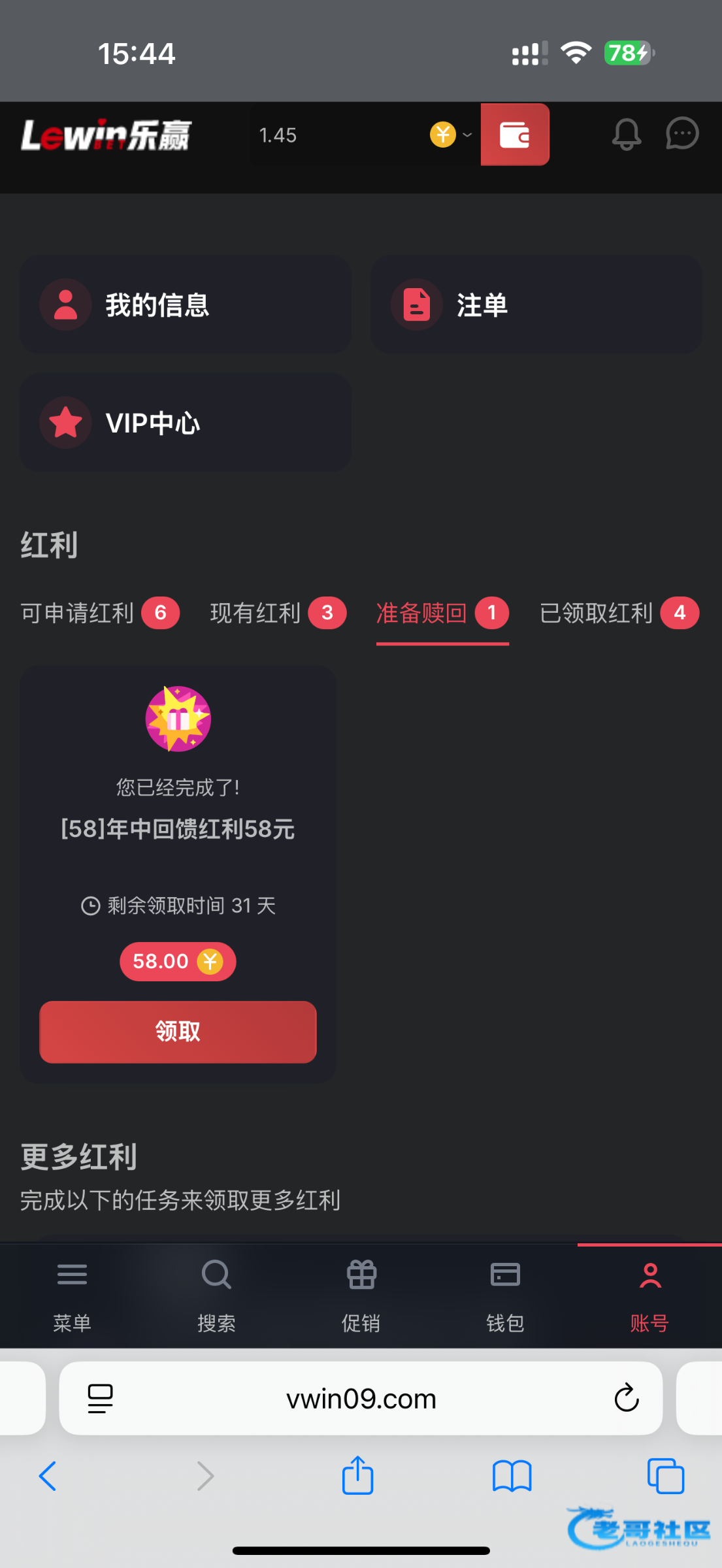Expand the currency balance dropdown
This screenshot has height=1568, width=722.
pos(451,135)
